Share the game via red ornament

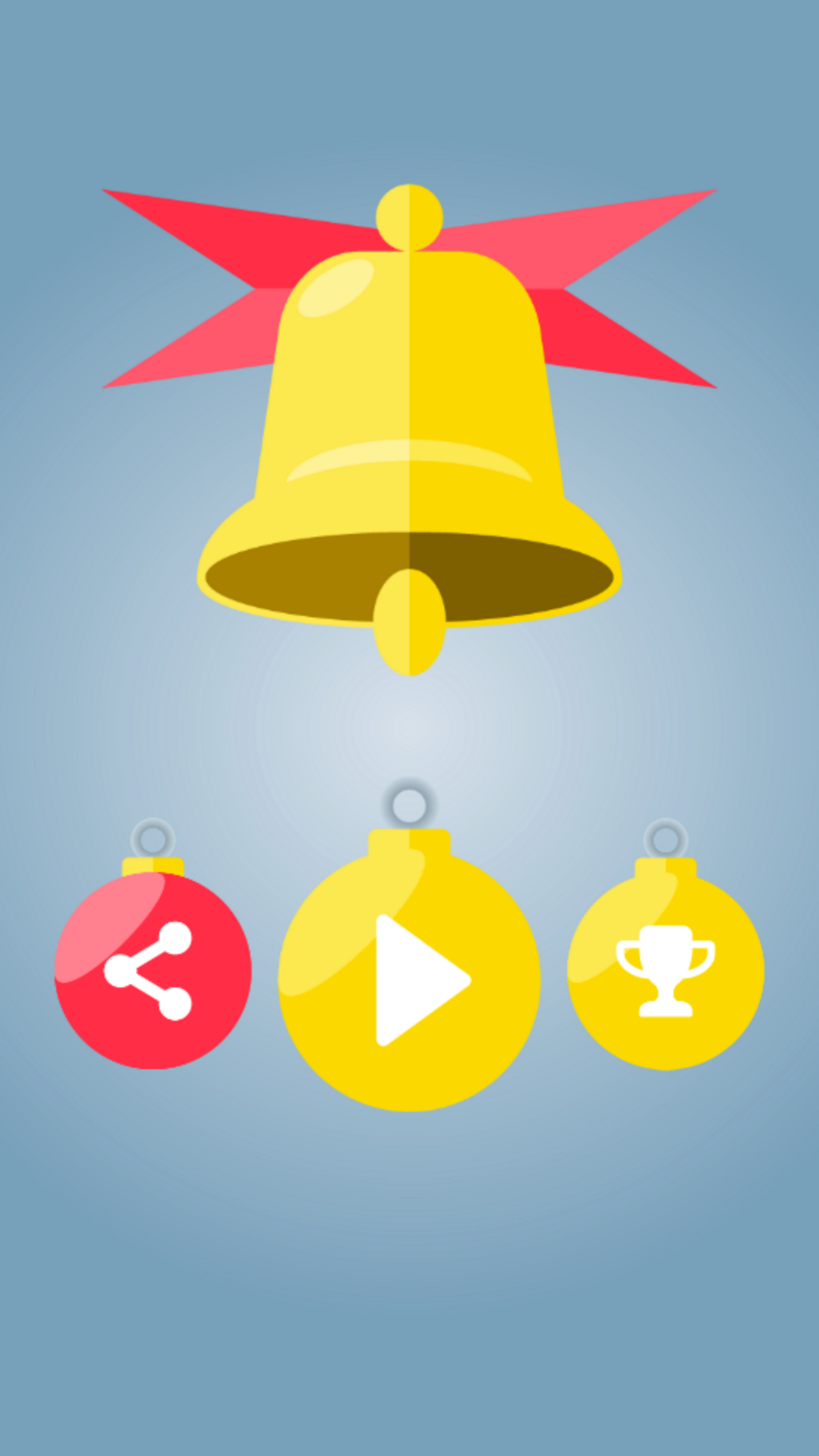153,971
